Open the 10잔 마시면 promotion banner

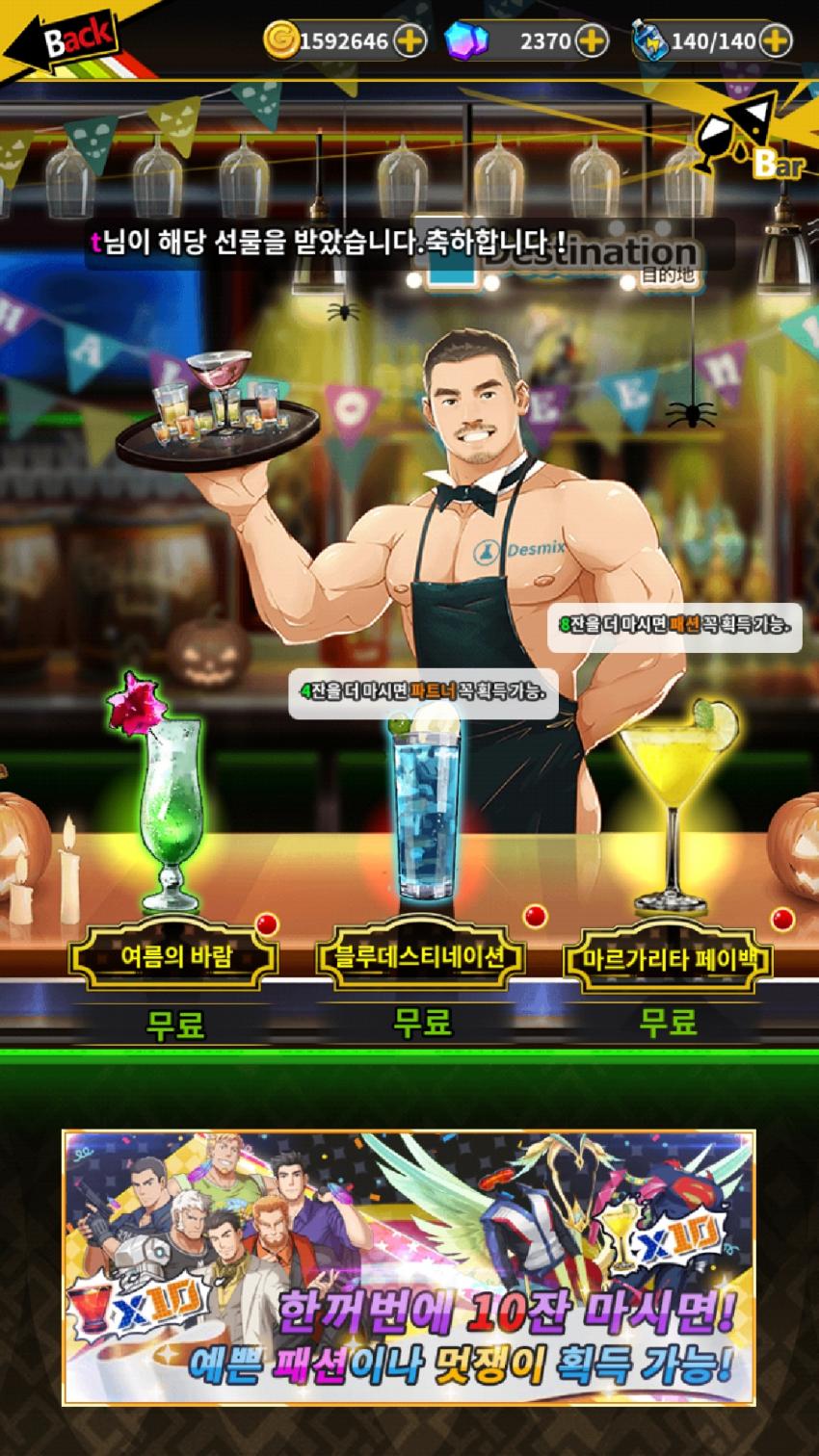[409, 1267]
